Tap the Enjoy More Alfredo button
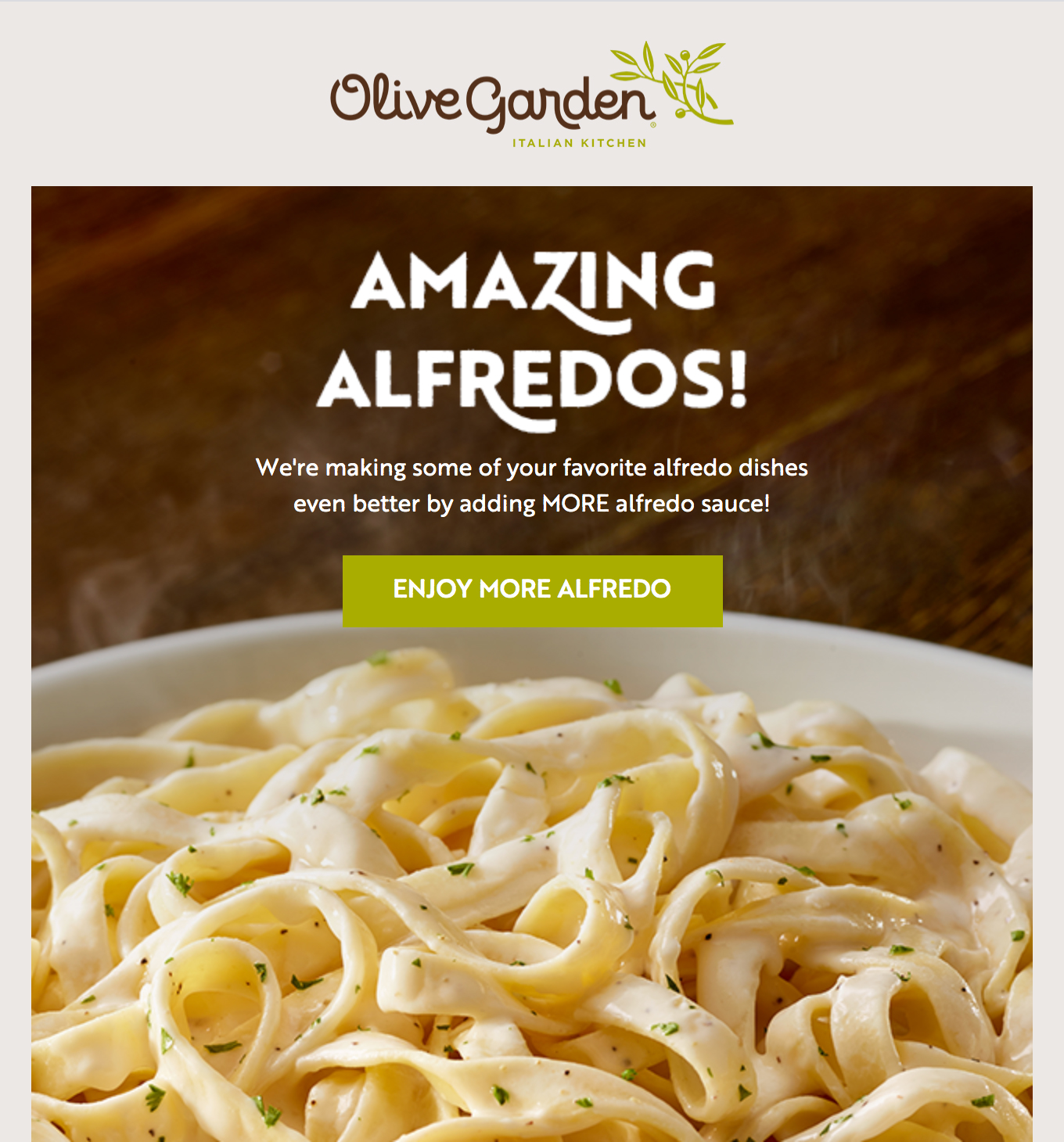Image resolution: width=1064 pixels, height=1142 pixels. pyautogui.click(x=532, y=591)
